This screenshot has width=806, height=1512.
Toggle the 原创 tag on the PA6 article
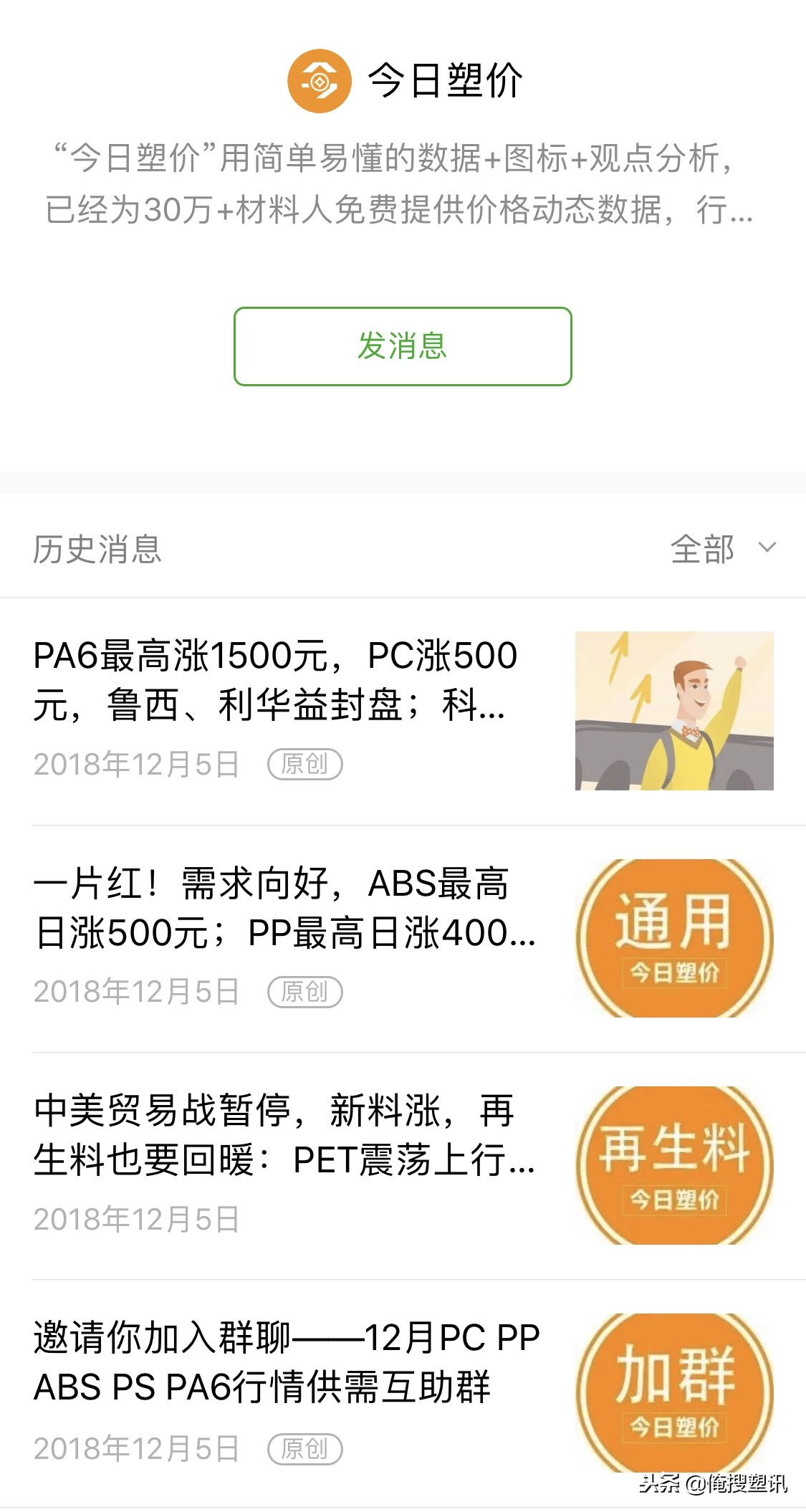[304, 765]
